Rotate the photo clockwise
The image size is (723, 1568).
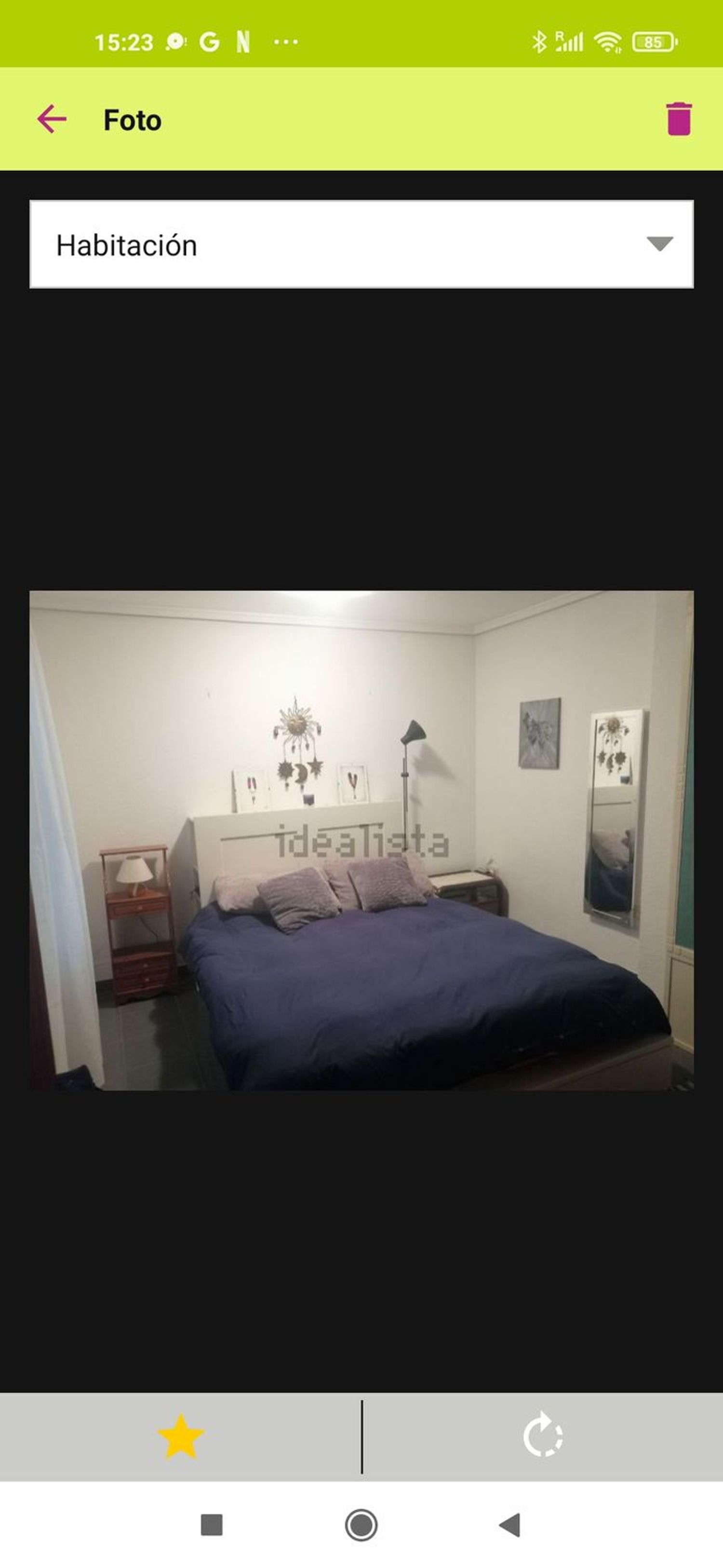pos(543,1436)
